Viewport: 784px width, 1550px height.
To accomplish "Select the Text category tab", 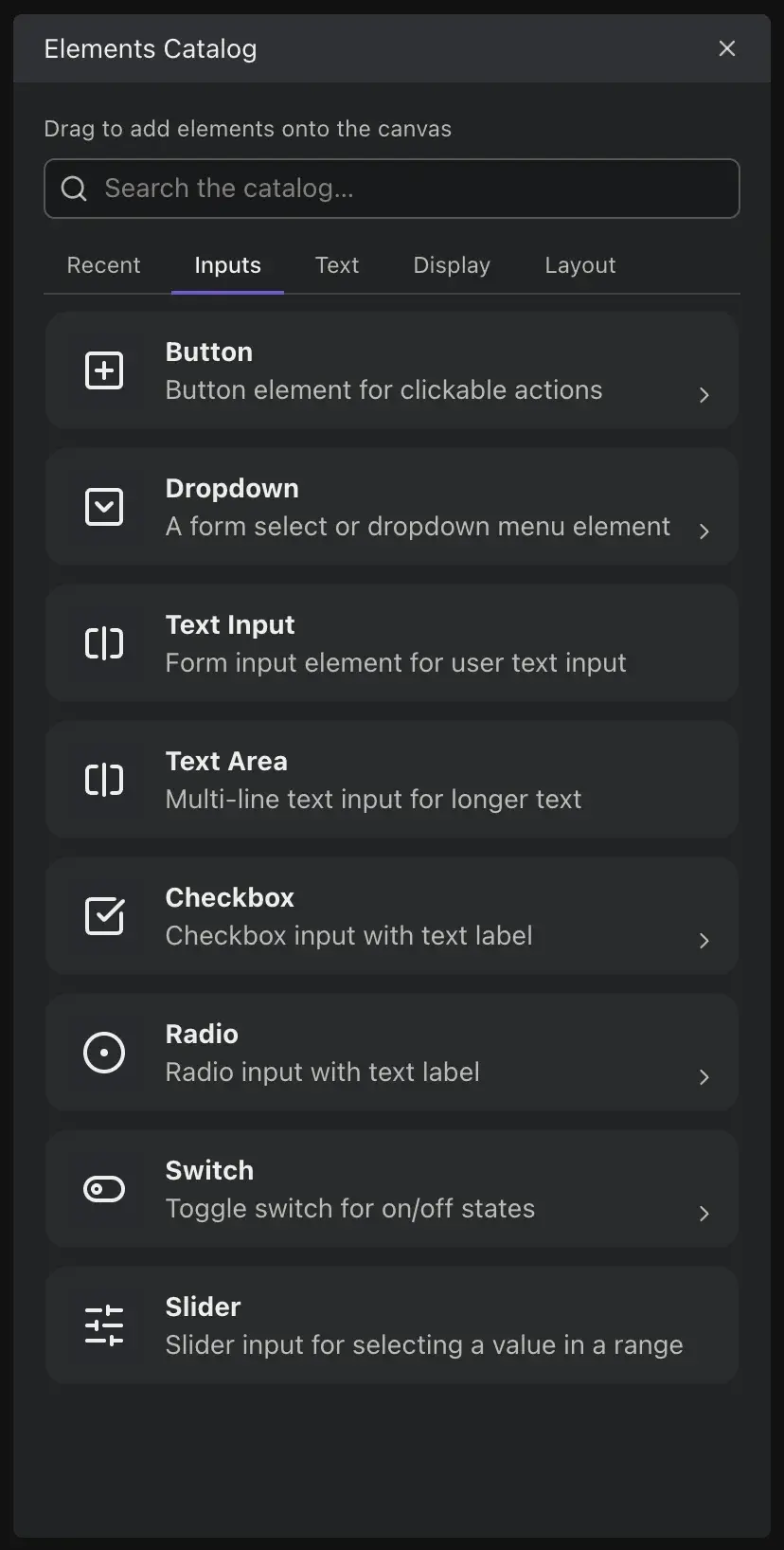I will [337, 265].
